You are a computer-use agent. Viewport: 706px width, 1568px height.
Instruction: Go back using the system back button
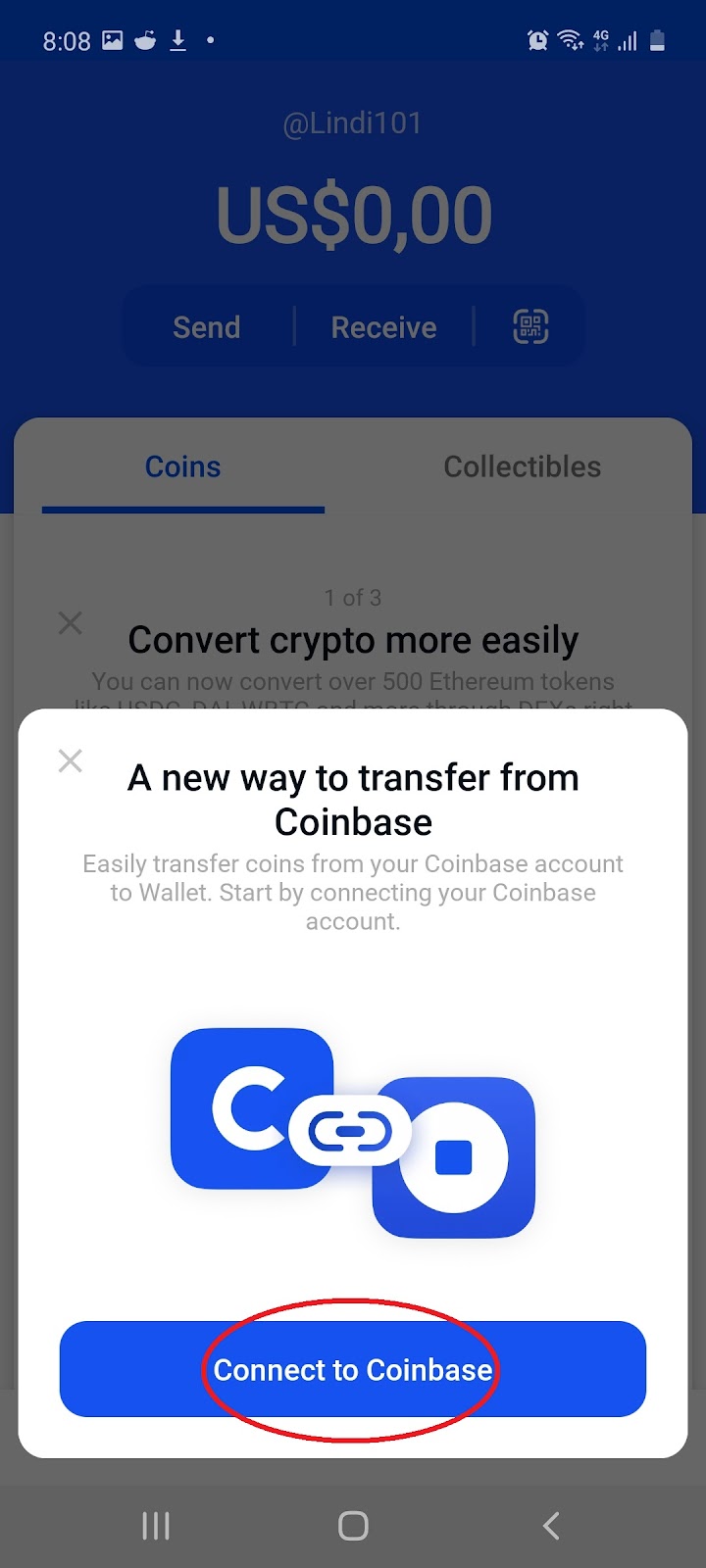551,1525
